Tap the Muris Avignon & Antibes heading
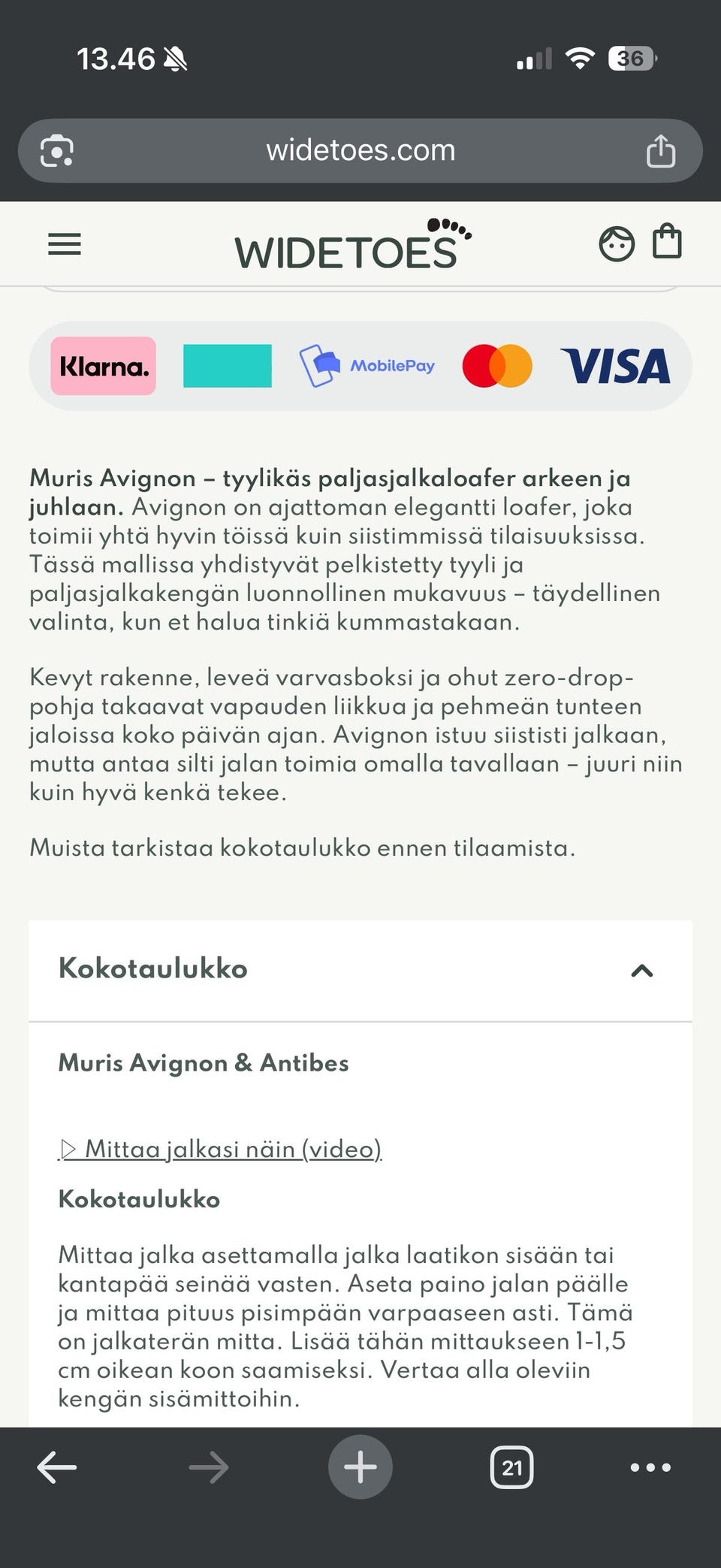The width and height of the screenshot is (721, 1568). pos(203,1063)
